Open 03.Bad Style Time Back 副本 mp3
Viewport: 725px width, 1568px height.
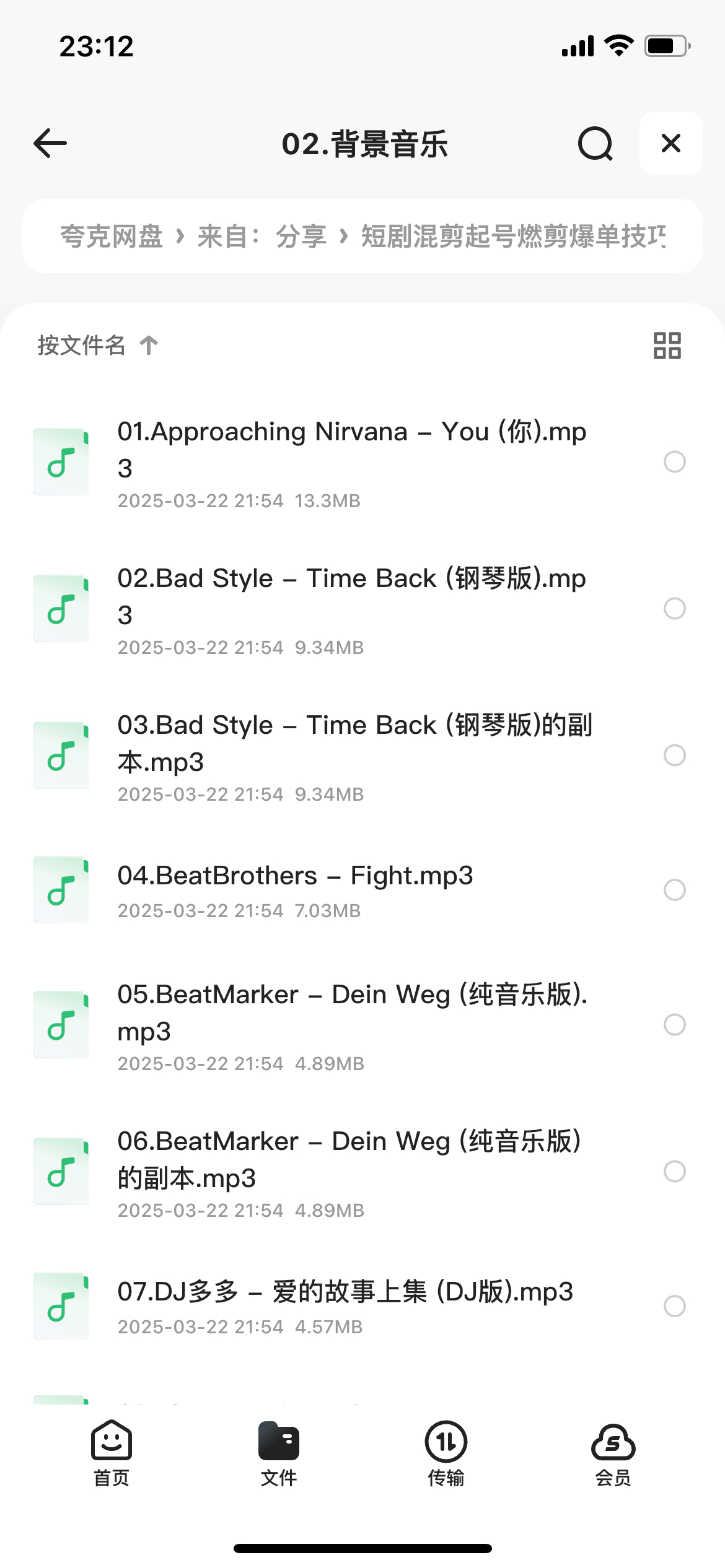pyautogui.click(x=359, y=756)
